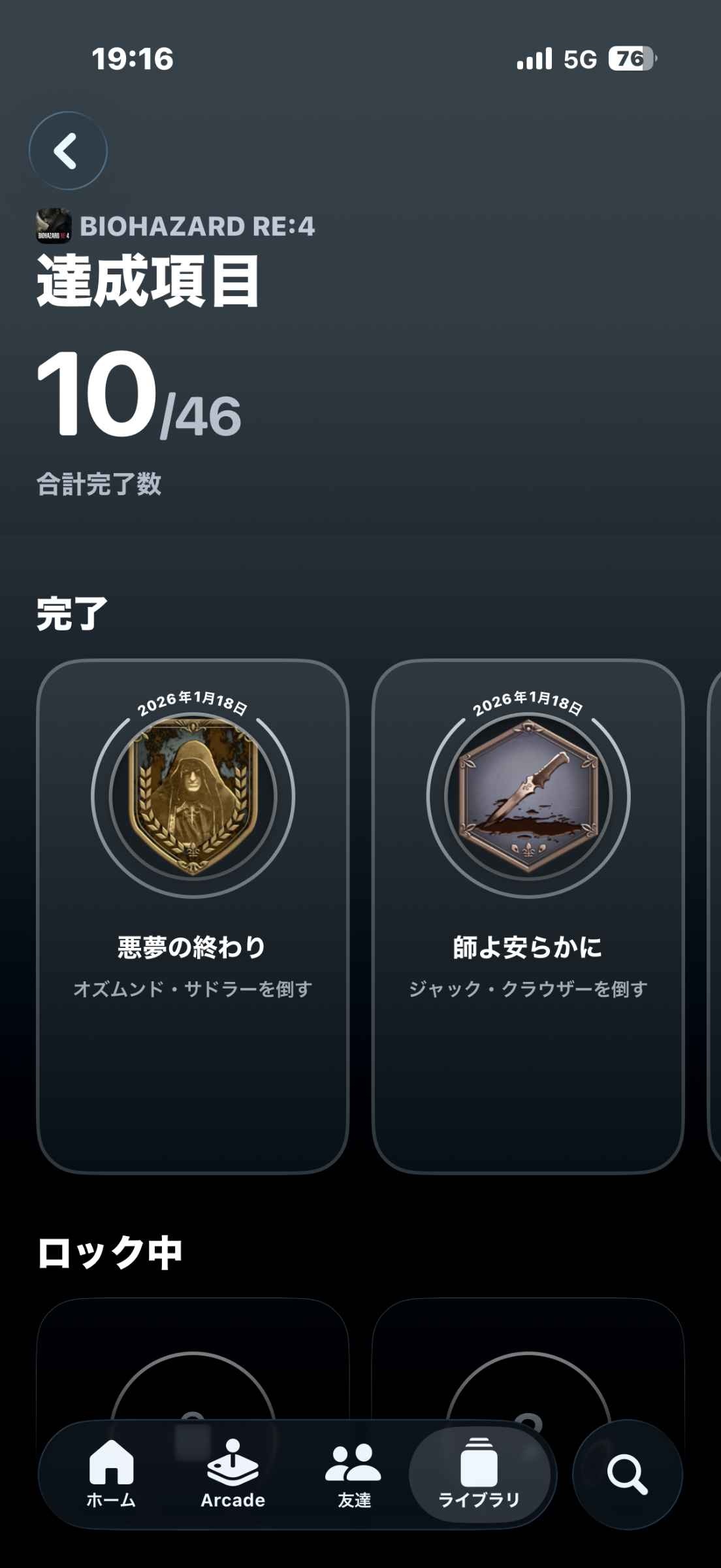
Task: Open search with the magnifying glass
Action: [x=627, y=1474]
